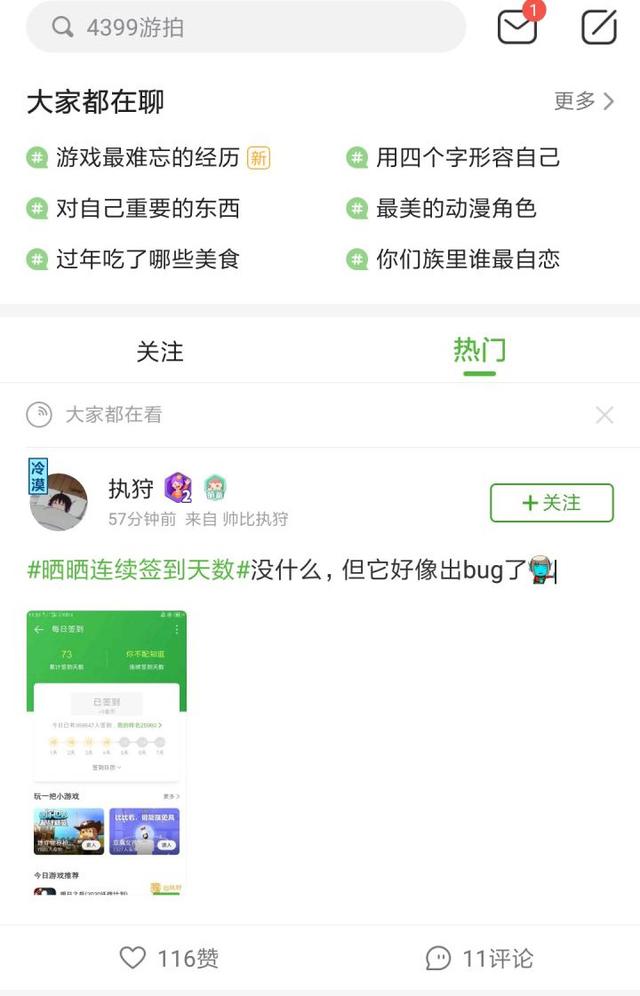The width and height of the screenshot is (640, 996).
Task: Switch to the 关注 tab
Action: click(160, 352)
